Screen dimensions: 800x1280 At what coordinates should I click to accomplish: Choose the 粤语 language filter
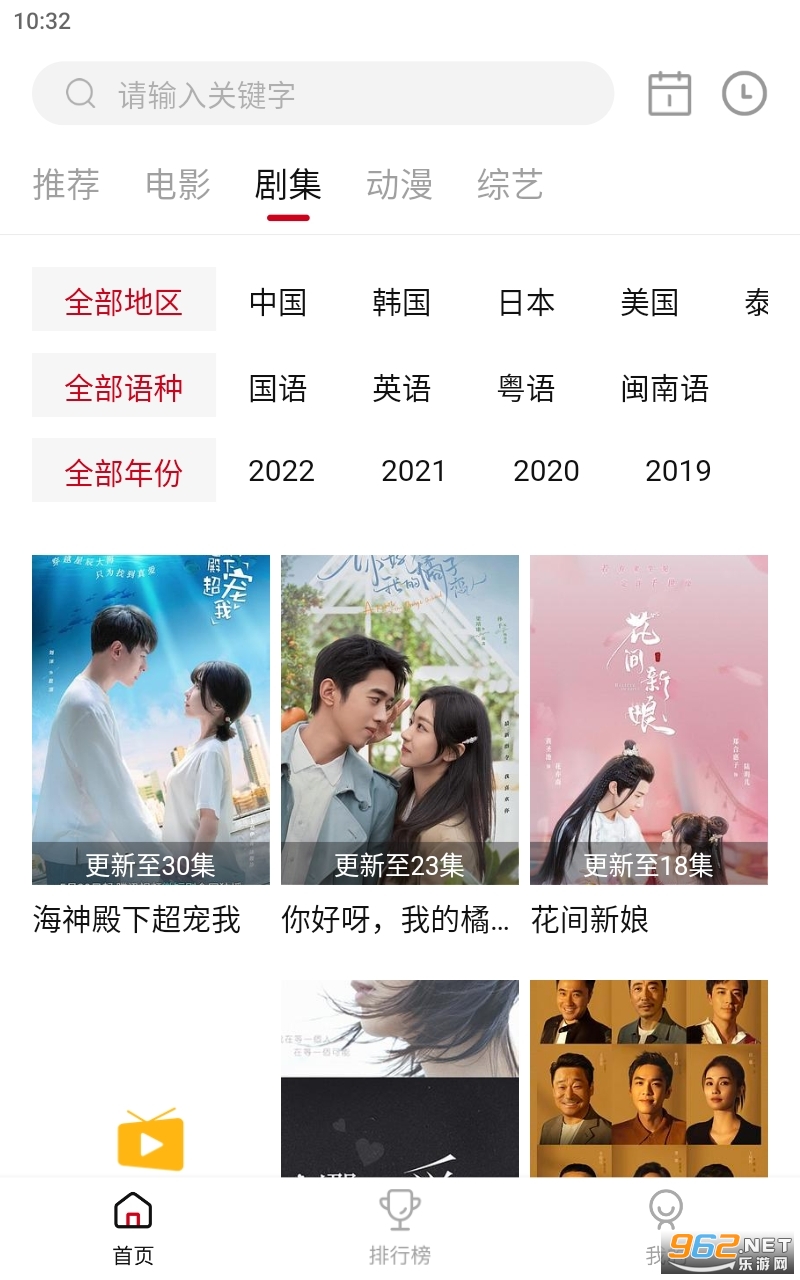[x=526, y=387]
